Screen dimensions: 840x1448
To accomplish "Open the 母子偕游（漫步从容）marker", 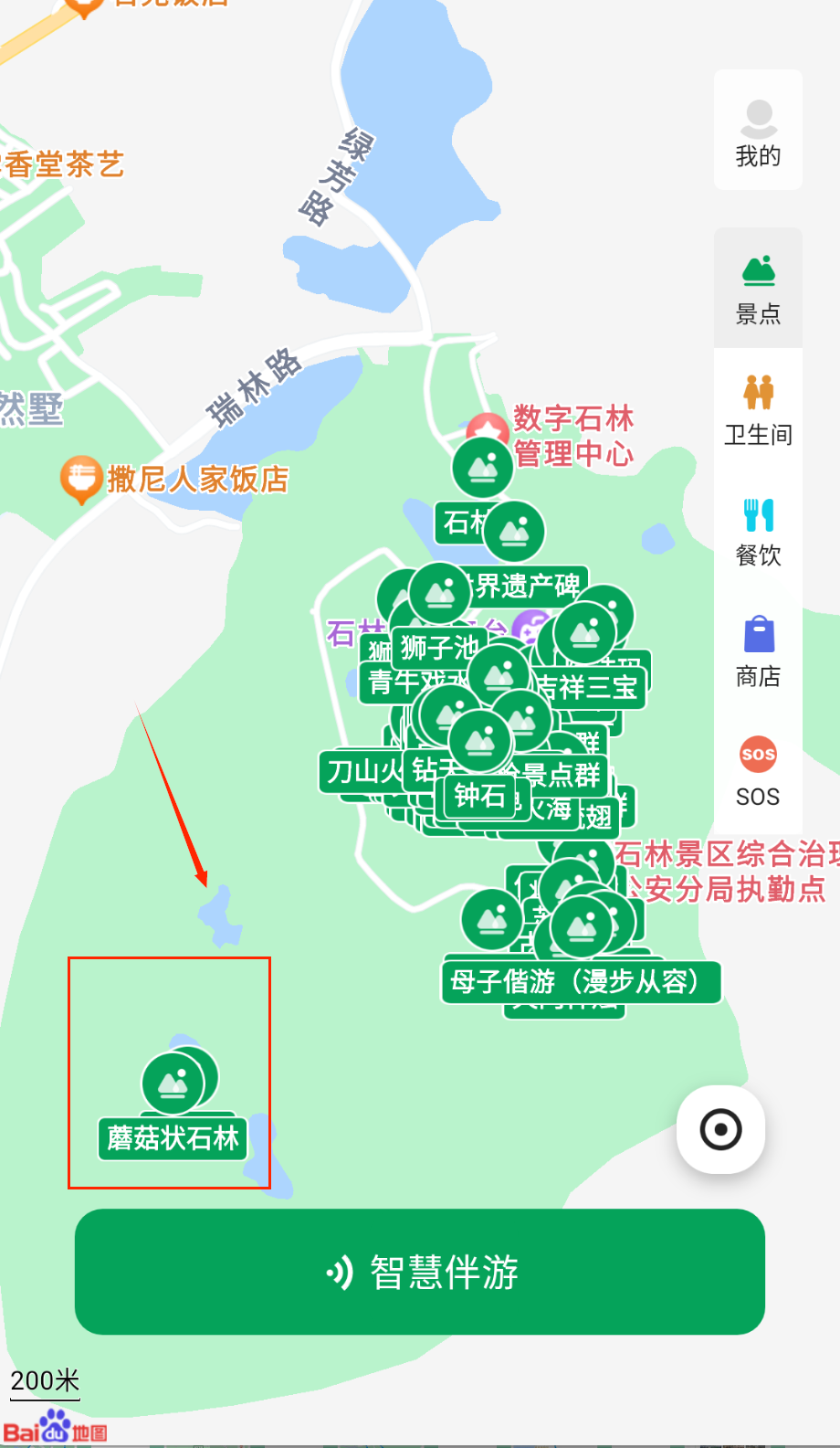I will click(581, 982).
